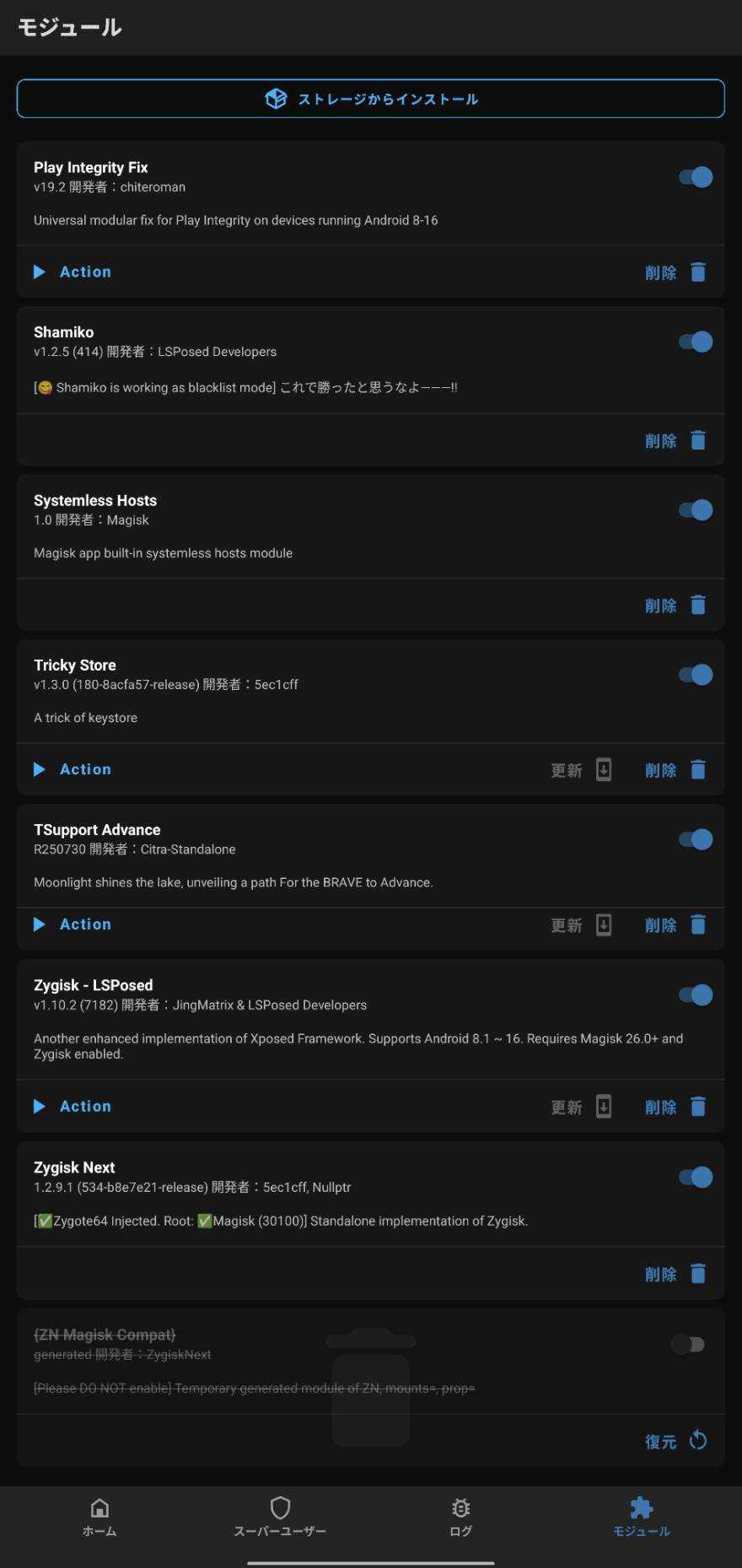Restore the ZN Magisk Compat module
The height and width of the screenshot is (1568, 742).
(x=675, y=1441)
